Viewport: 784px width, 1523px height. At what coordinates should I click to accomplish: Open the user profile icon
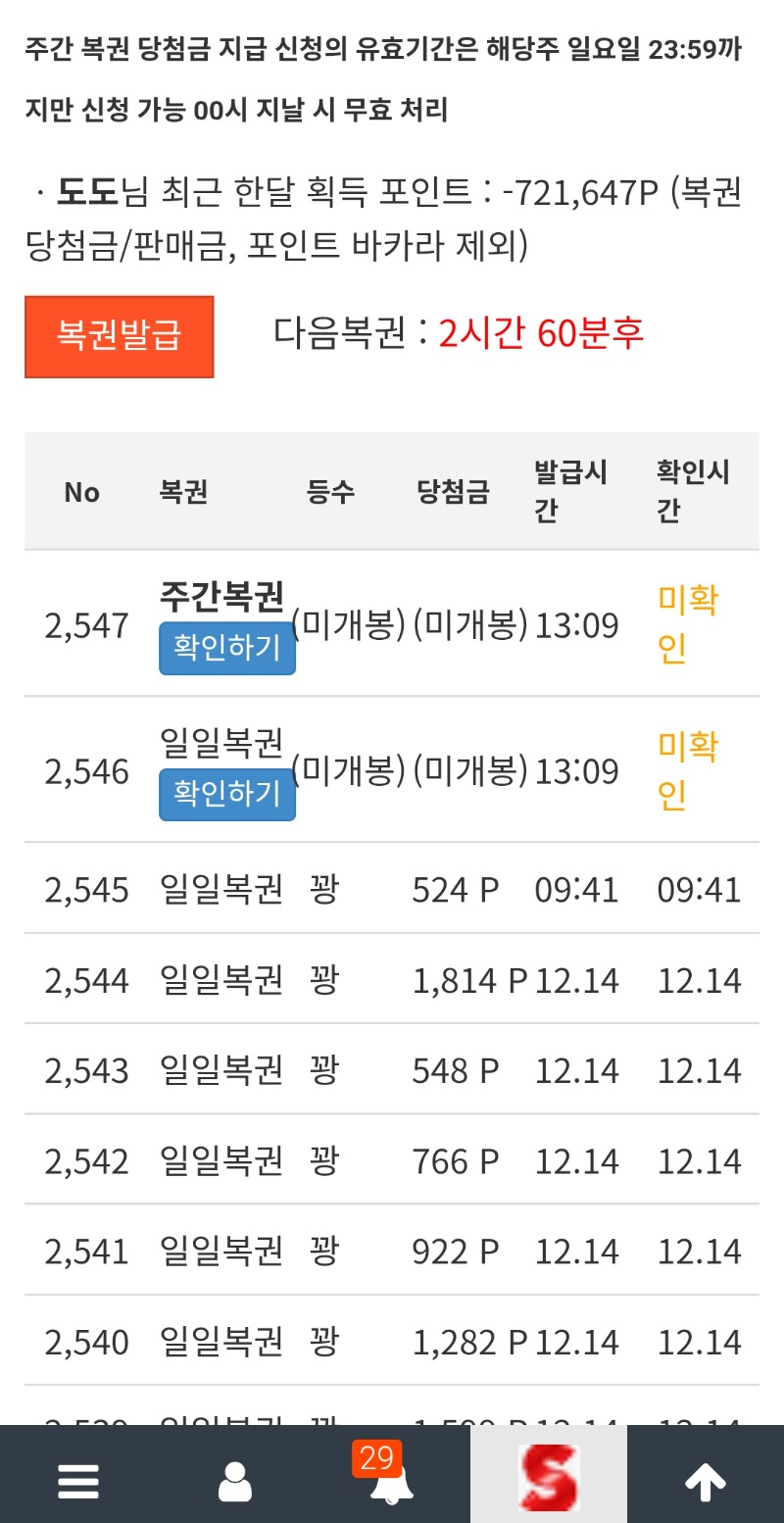pos(235,1481)
